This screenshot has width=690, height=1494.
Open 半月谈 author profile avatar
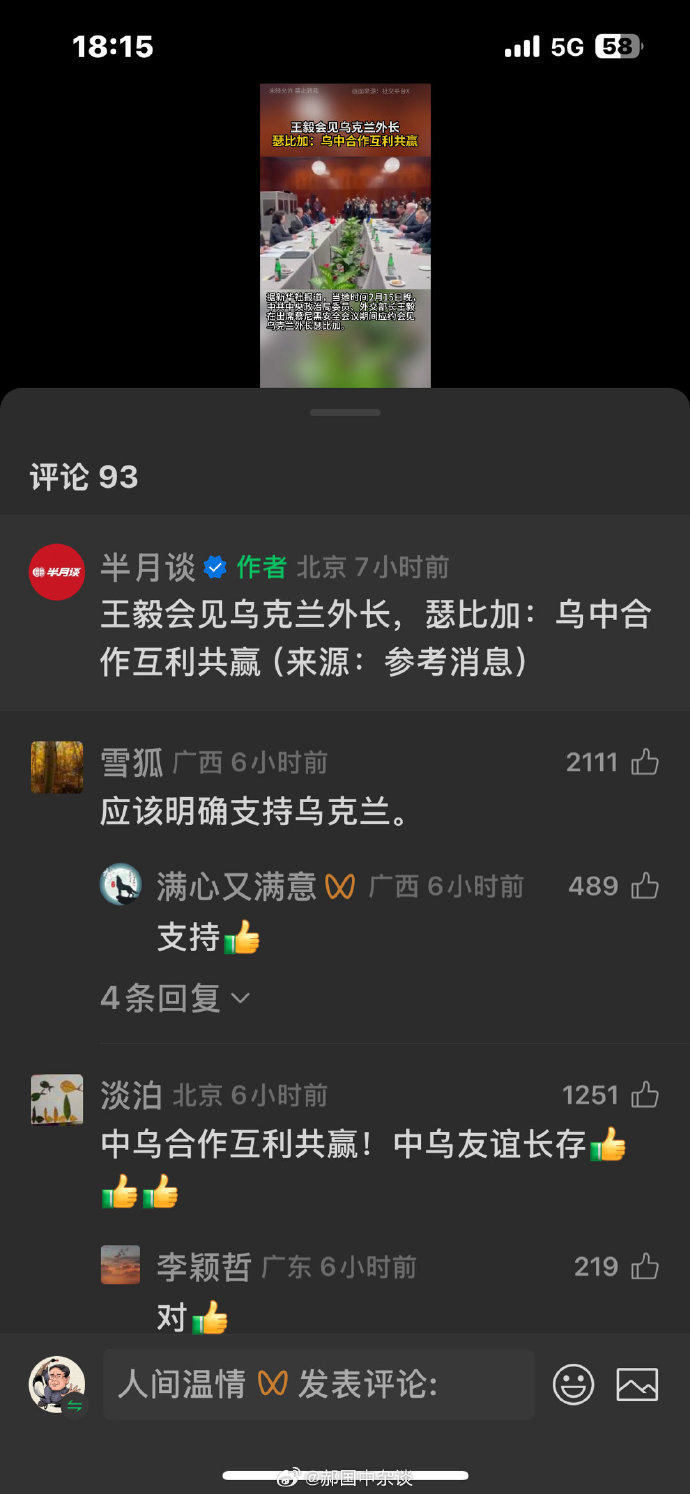pos(57,572)
